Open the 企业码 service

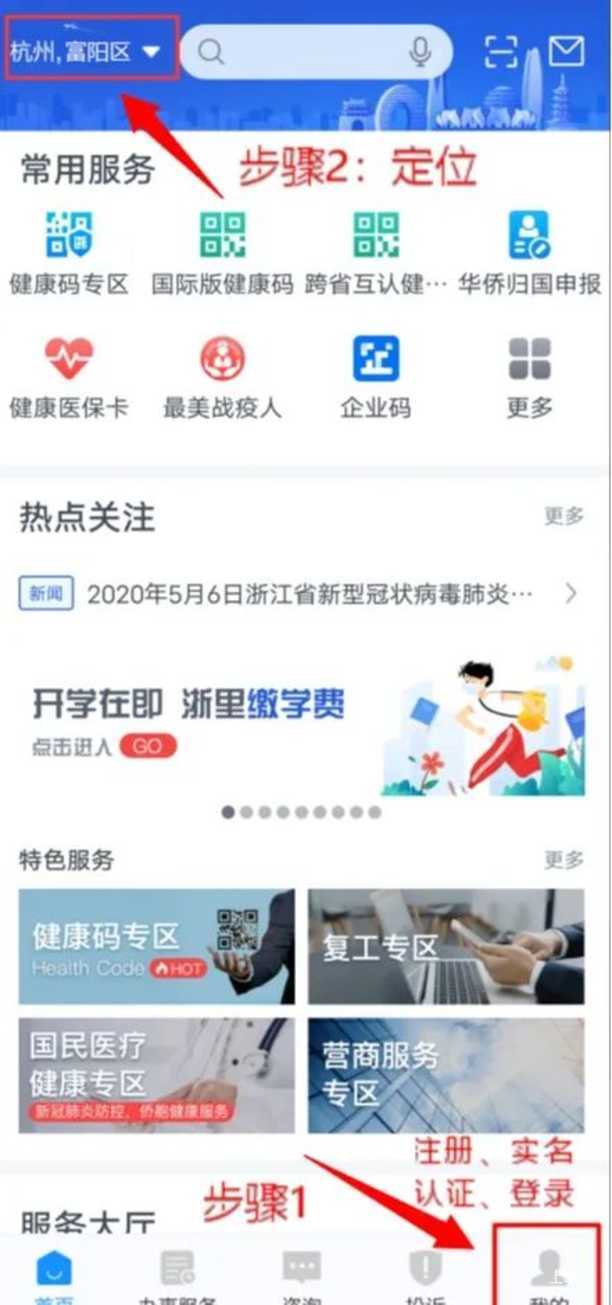click(x=376, y=377)
